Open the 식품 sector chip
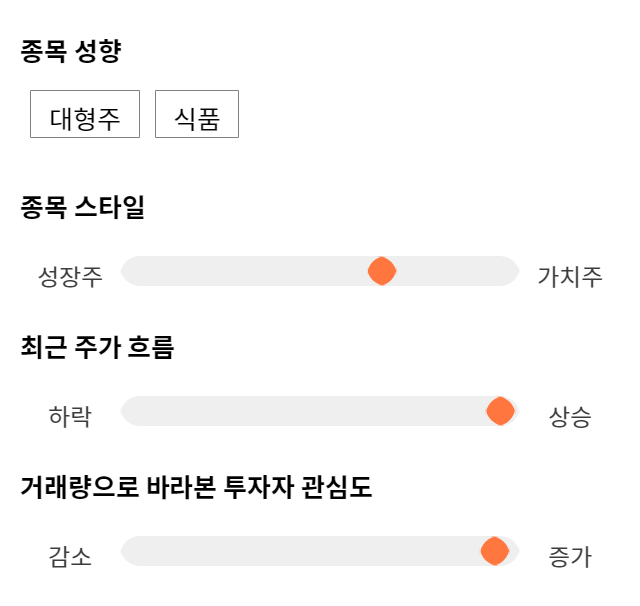Screen dimensions: 640x606 coord(197,114)
